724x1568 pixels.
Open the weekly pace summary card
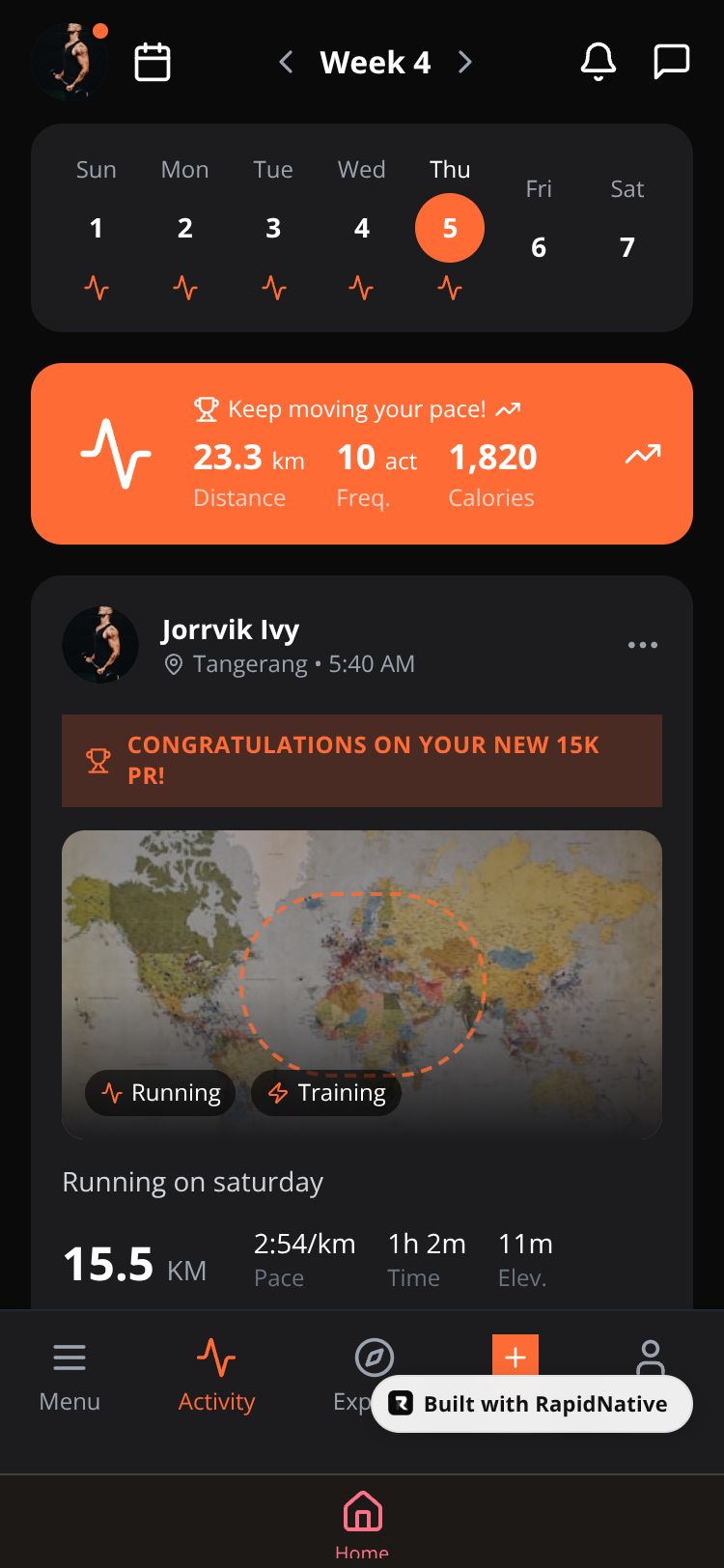point(362,454)
